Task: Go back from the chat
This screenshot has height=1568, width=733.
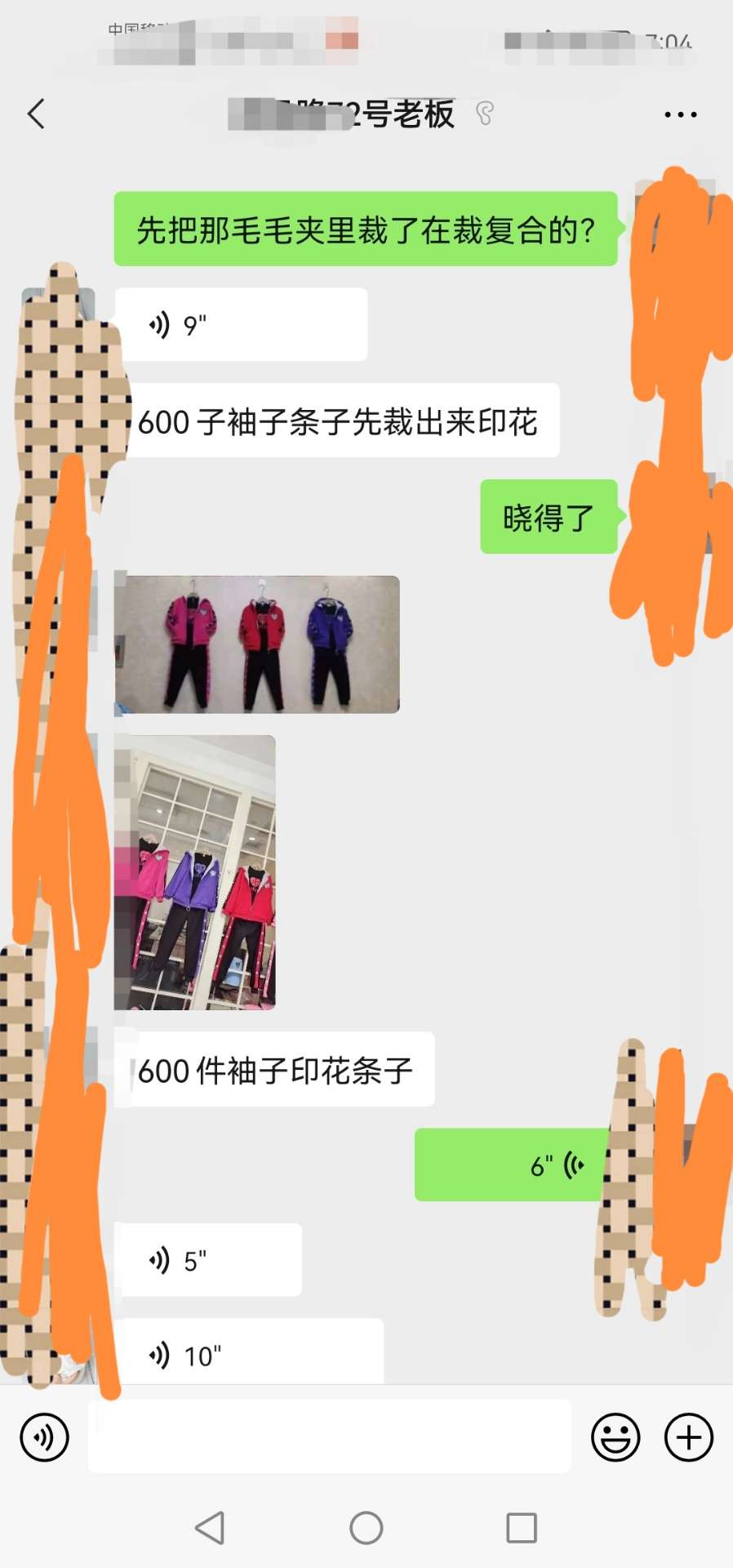Action: tap(36, 114)
